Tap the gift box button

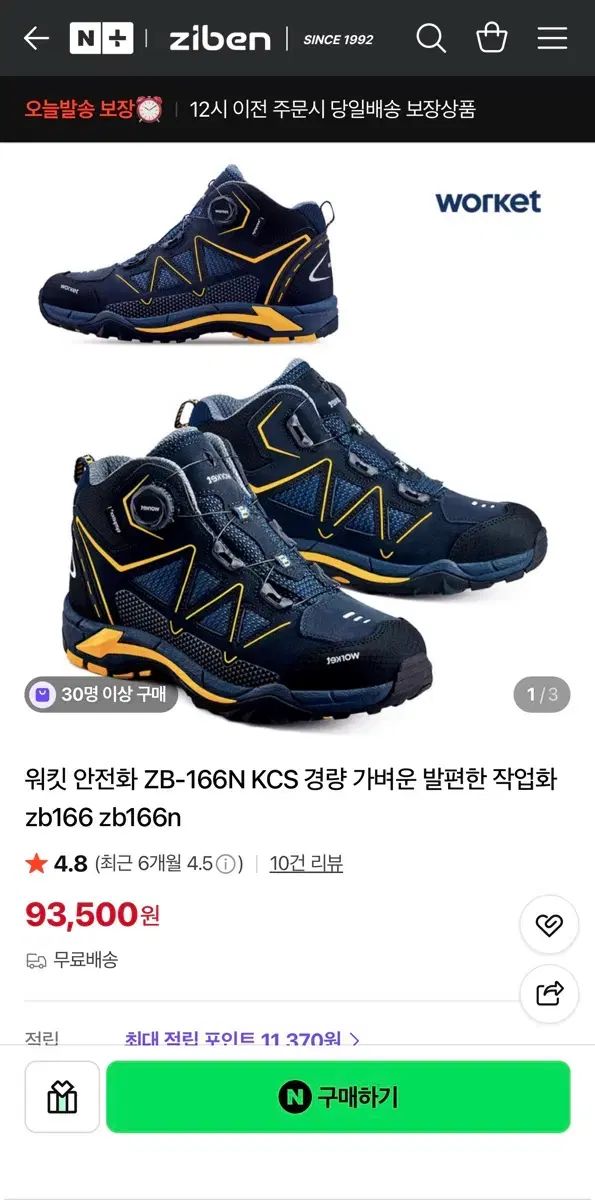coord(62,1097)
